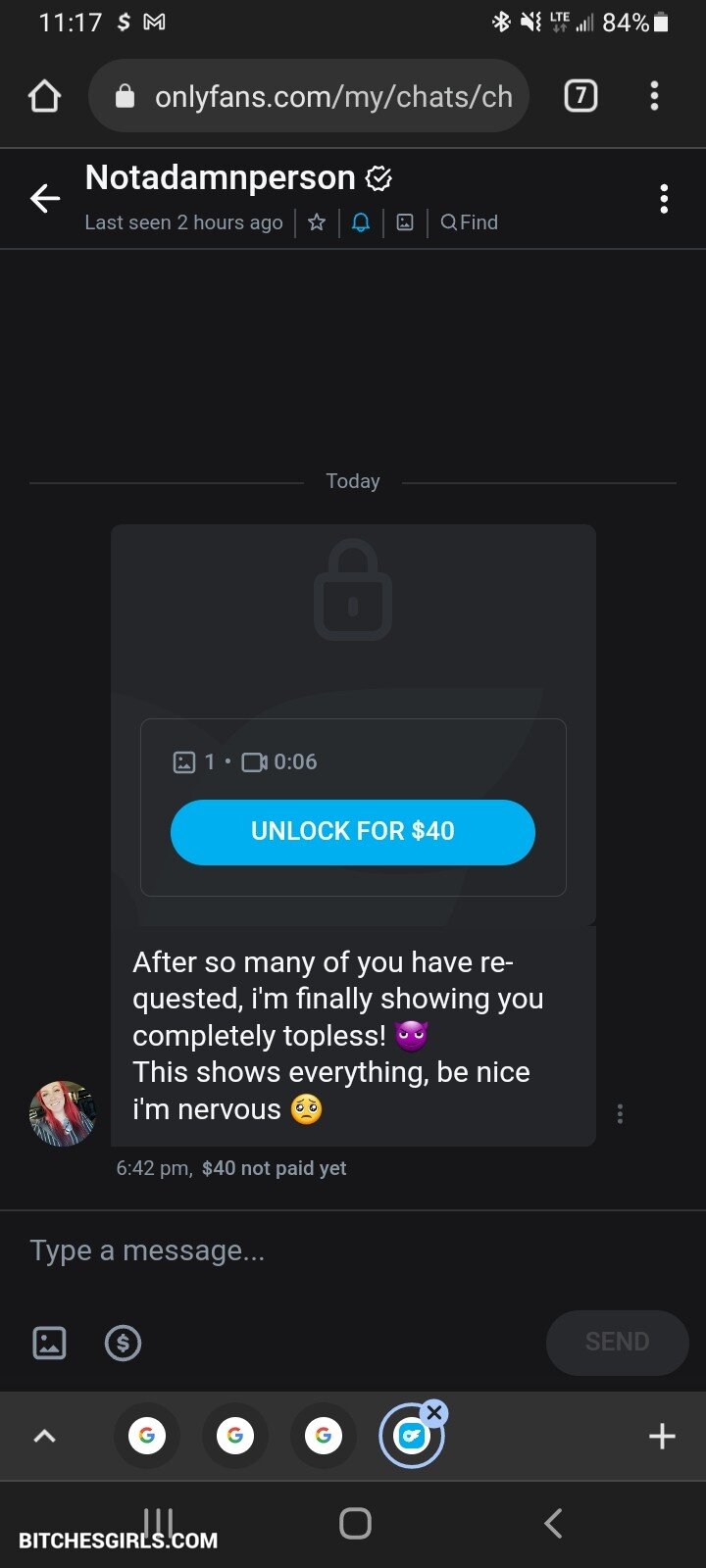Open the browser tab switcher
The height and width of the screenshot is (1568, 706).
[580, 96]
